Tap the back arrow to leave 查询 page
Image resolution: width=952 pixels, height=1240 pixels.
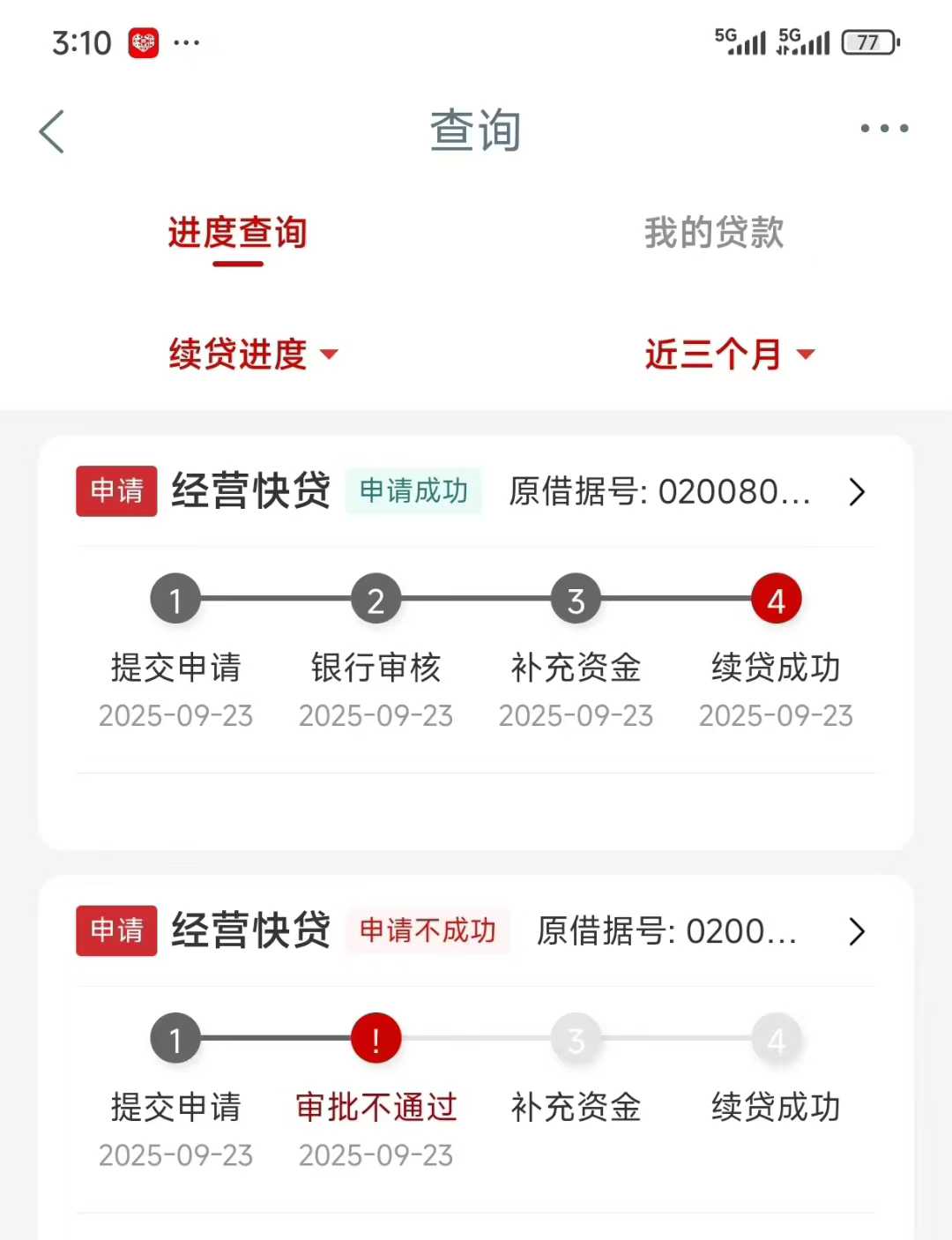(52, 130)
